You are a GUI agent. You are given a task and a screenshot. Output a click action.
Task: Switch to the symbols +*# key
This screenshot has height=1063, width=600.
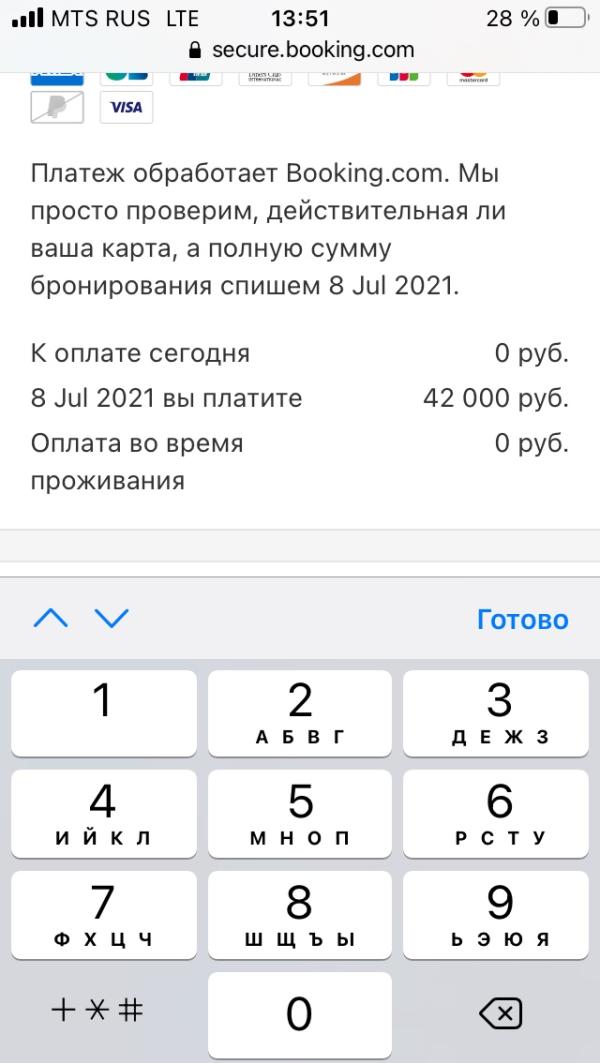pyautogui.click(x=97, y=1011)
